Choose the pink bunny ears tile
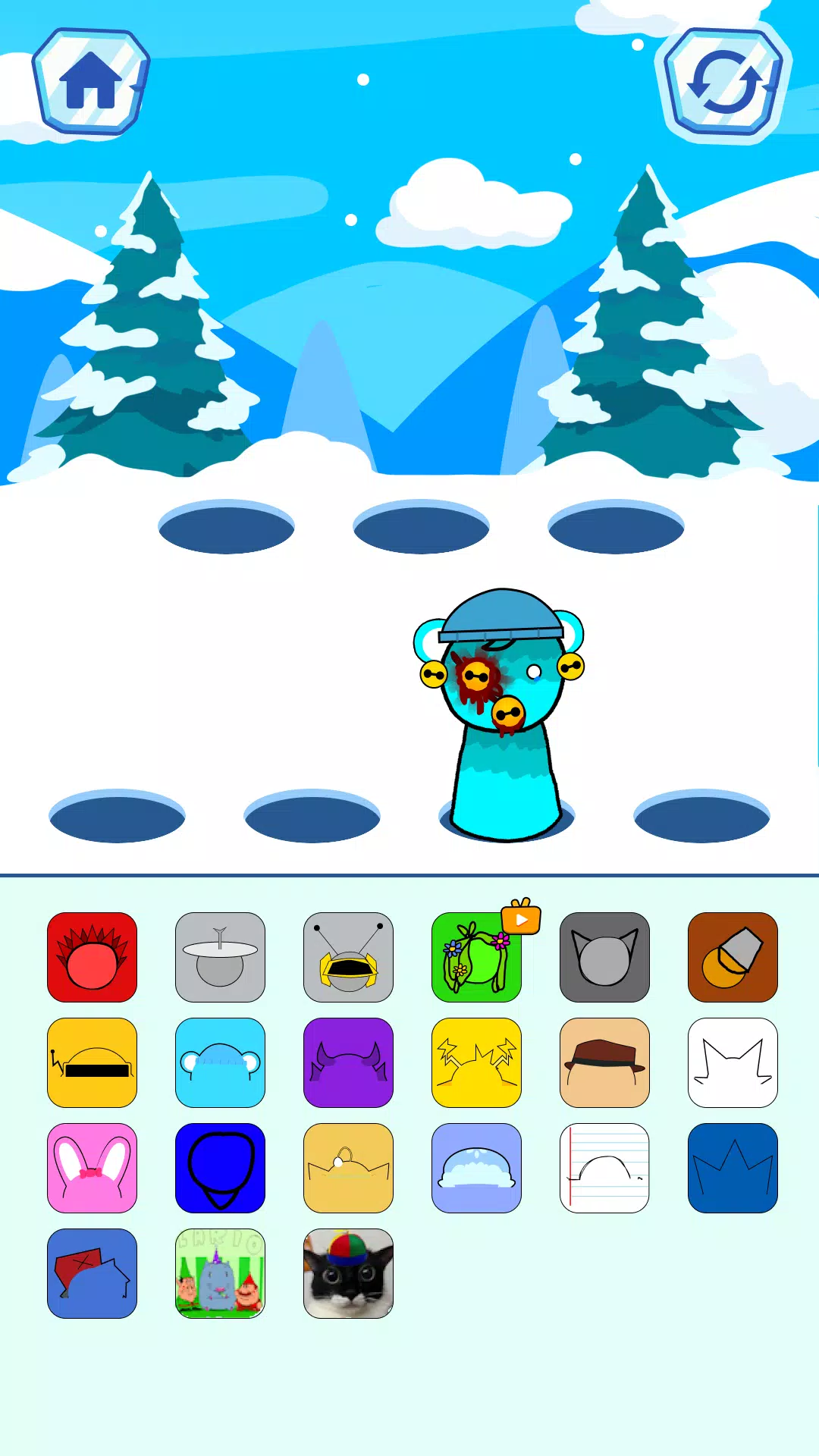819x1456 pixels. click(x=93, y=1168)
